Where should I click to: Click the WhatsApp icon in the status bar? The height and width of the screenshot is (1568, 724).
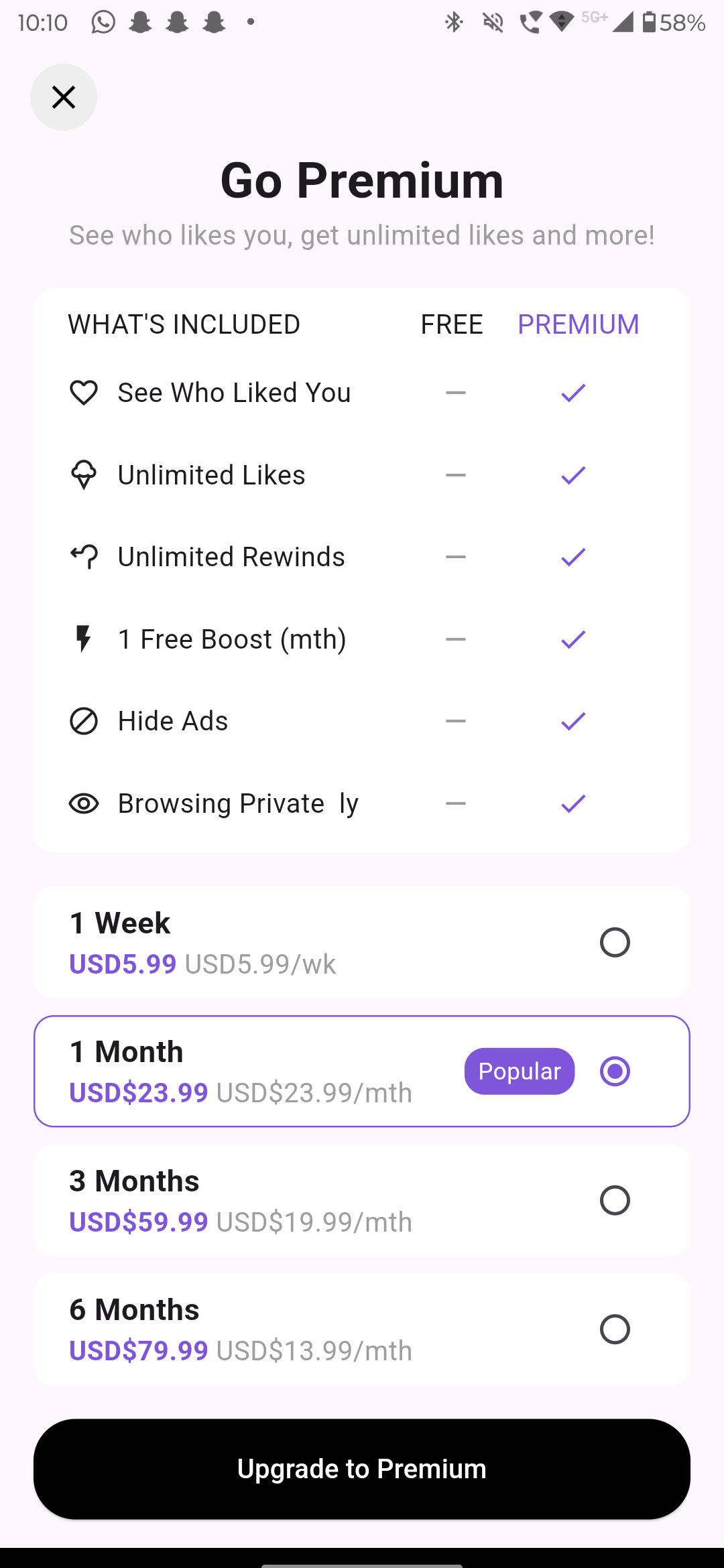[x=102, y=22]
